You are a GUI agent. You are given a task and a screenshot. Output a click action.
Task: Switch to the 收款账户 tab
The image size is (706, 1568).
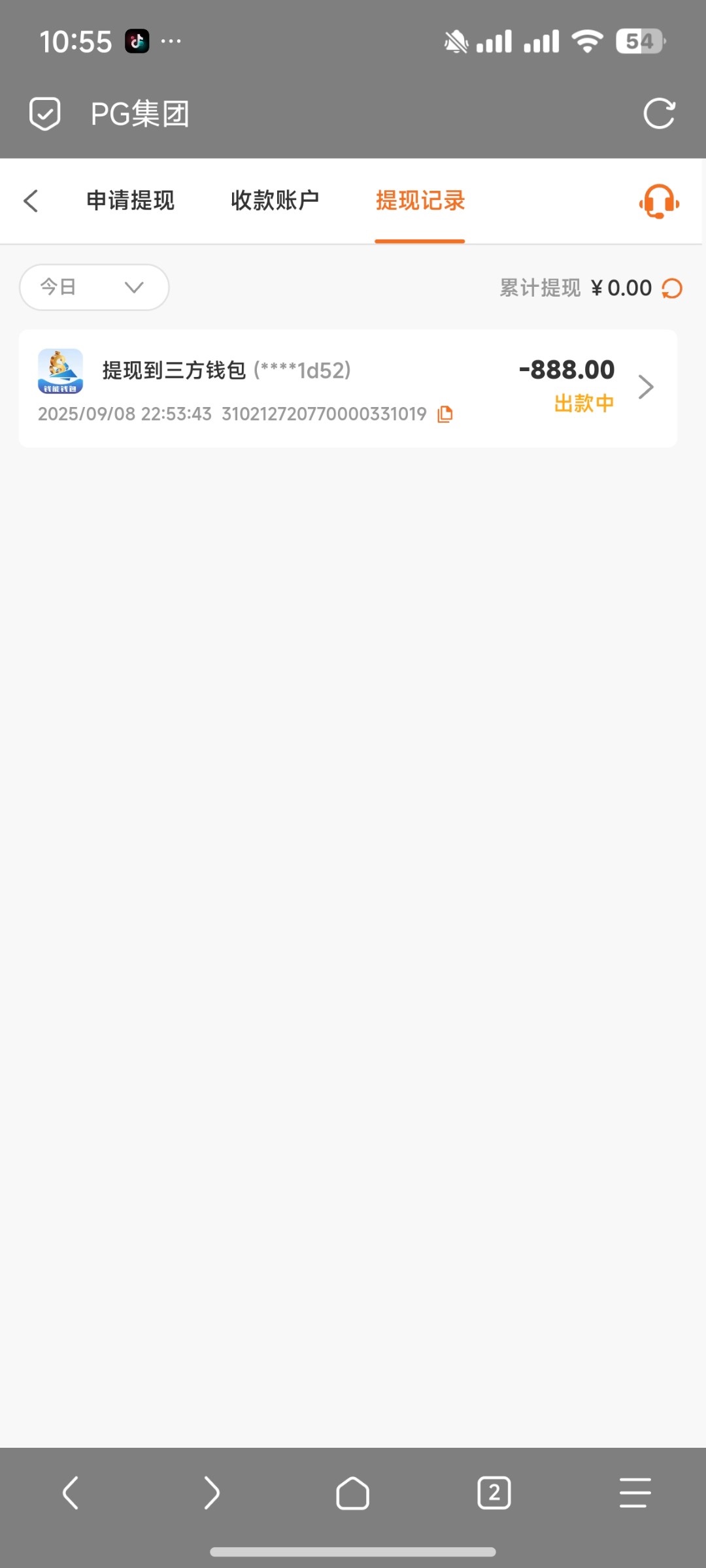[275, 201]
